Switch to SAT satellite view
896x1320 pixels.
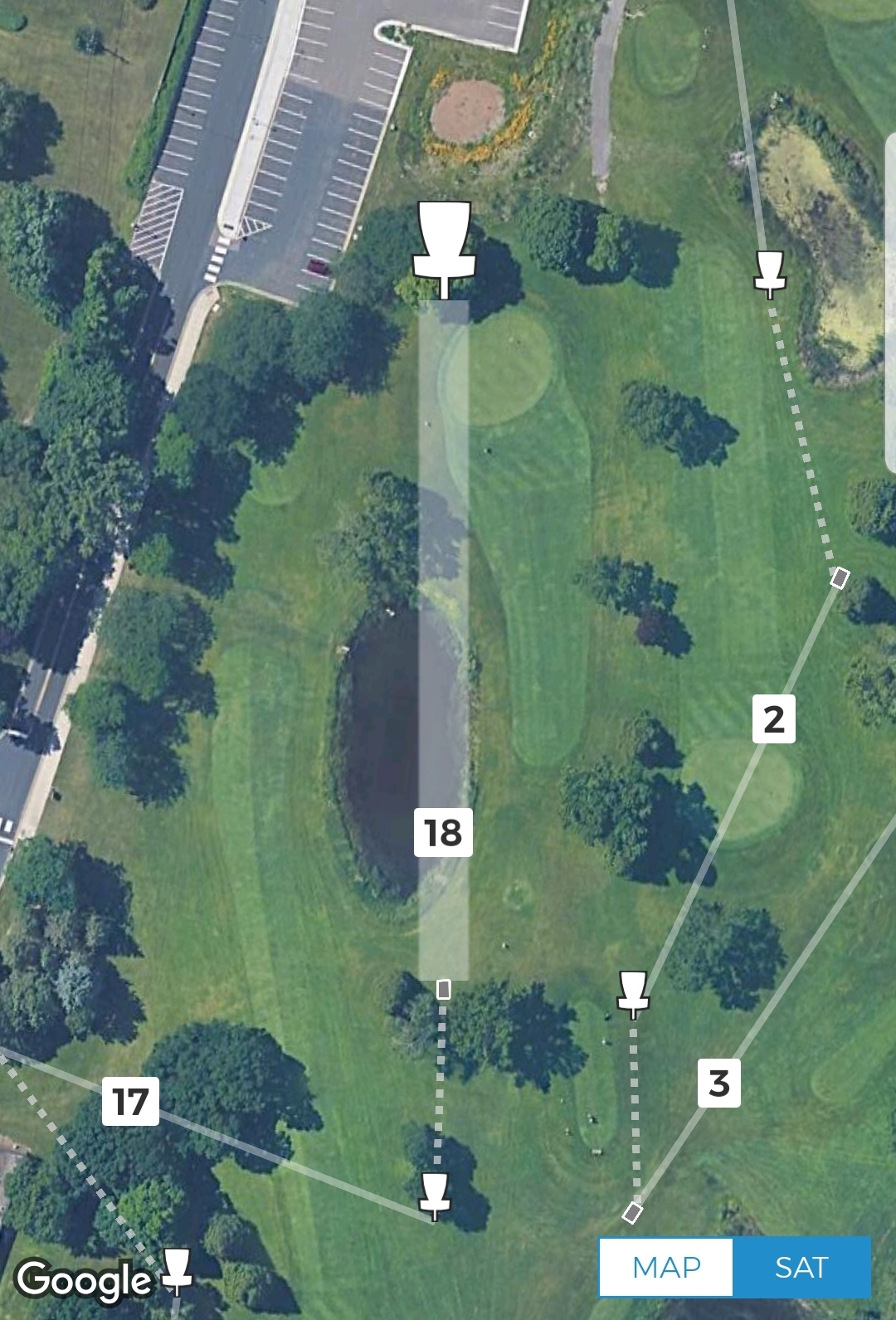(x=801, y=1267)
